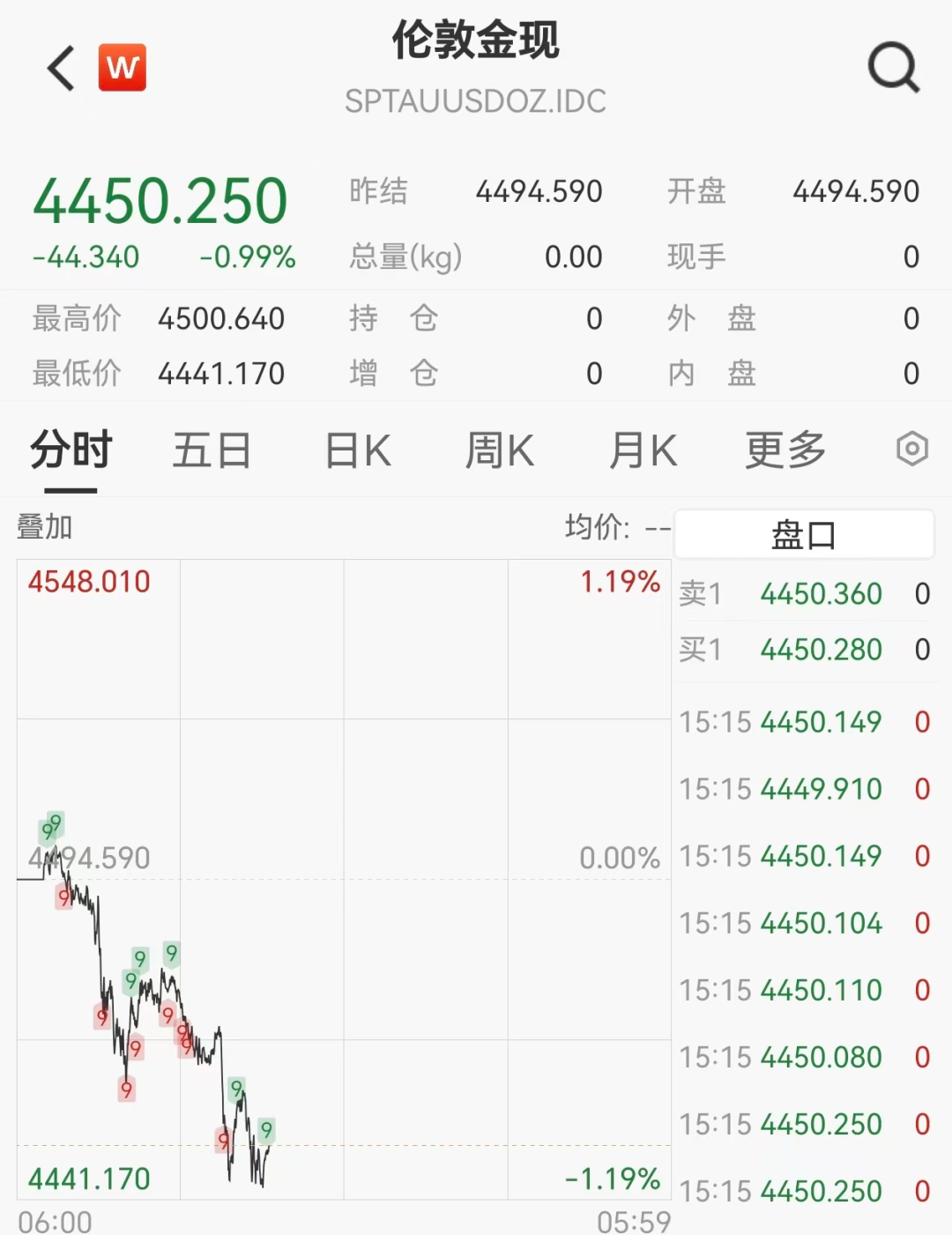The height and width of the screenshot is (1235, 952).
Task: Select the 盘口 panel tab
Action: [804, 535]
